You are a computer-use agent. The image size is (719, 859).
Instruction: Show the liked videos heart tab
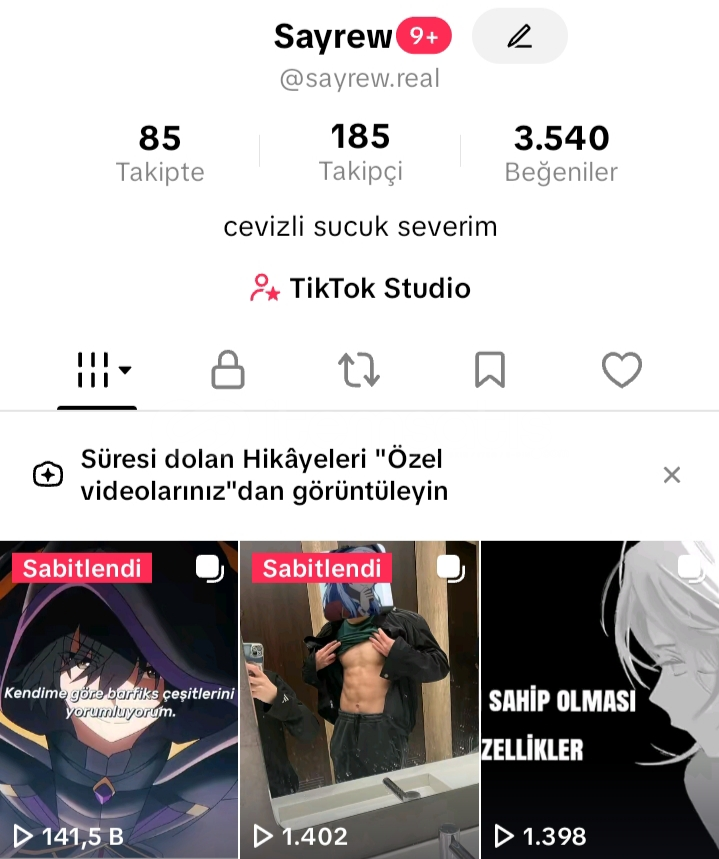click(x=621, y=371)
